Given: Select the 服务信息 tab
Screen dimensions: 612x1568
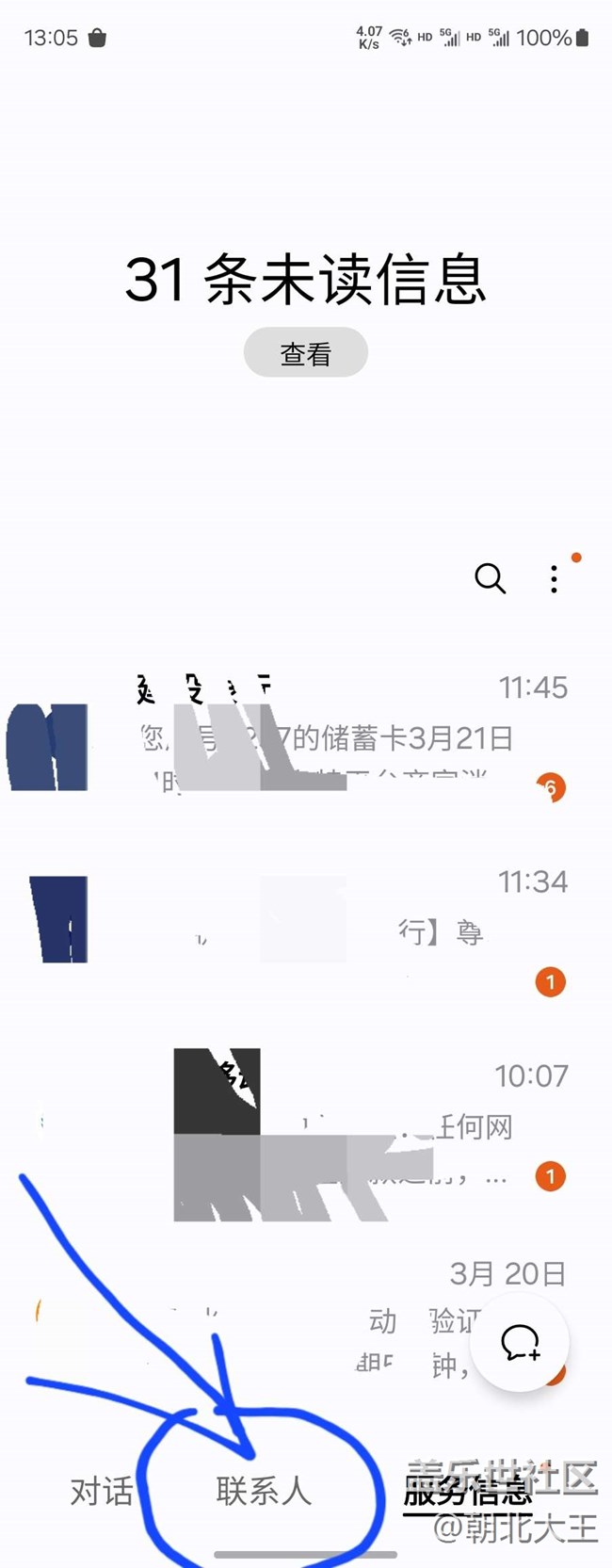Looking at the screenshot, I should pyautogui.click(x=467, y=1491).
